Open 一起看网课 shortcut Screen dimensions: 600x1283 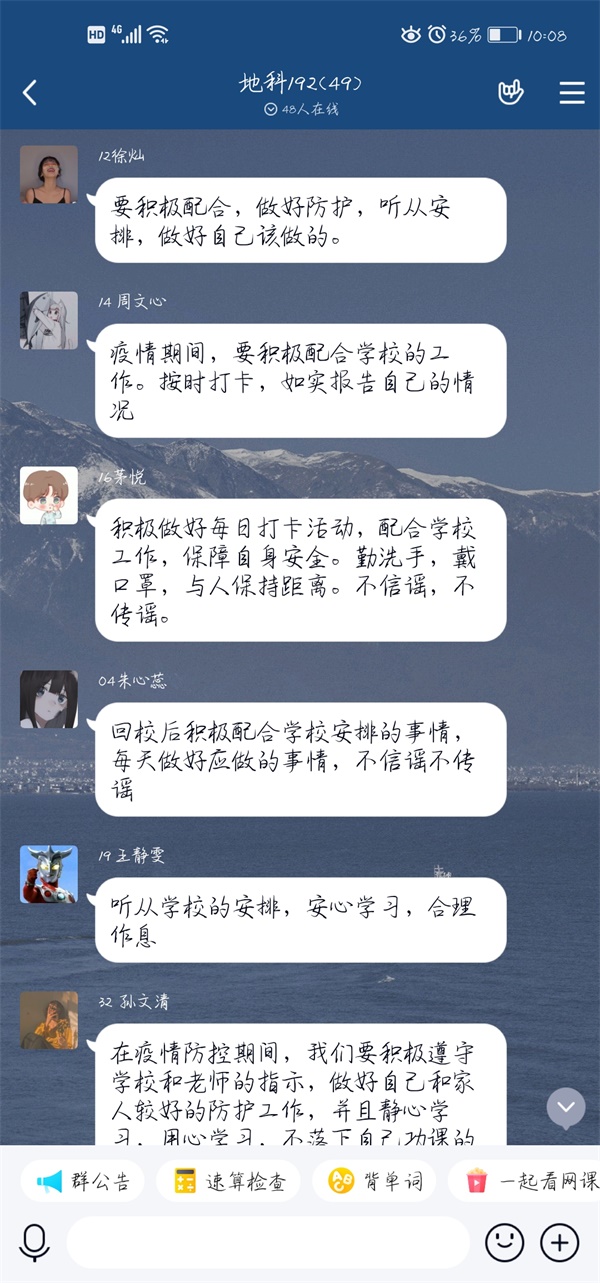tap(528, 1181)
